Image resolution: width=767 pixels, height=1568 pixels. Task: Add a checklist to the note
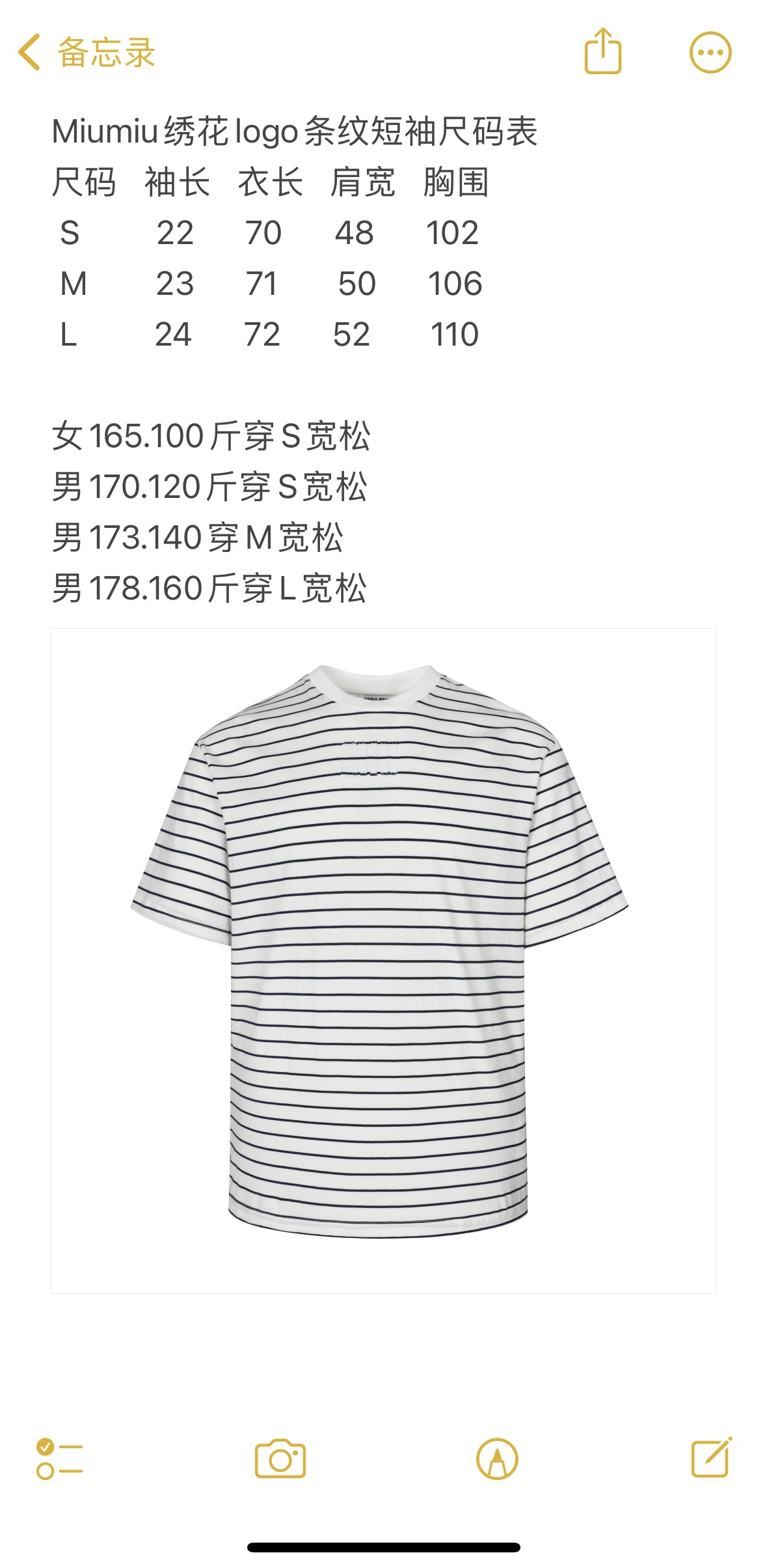(x=59, y=1459)
